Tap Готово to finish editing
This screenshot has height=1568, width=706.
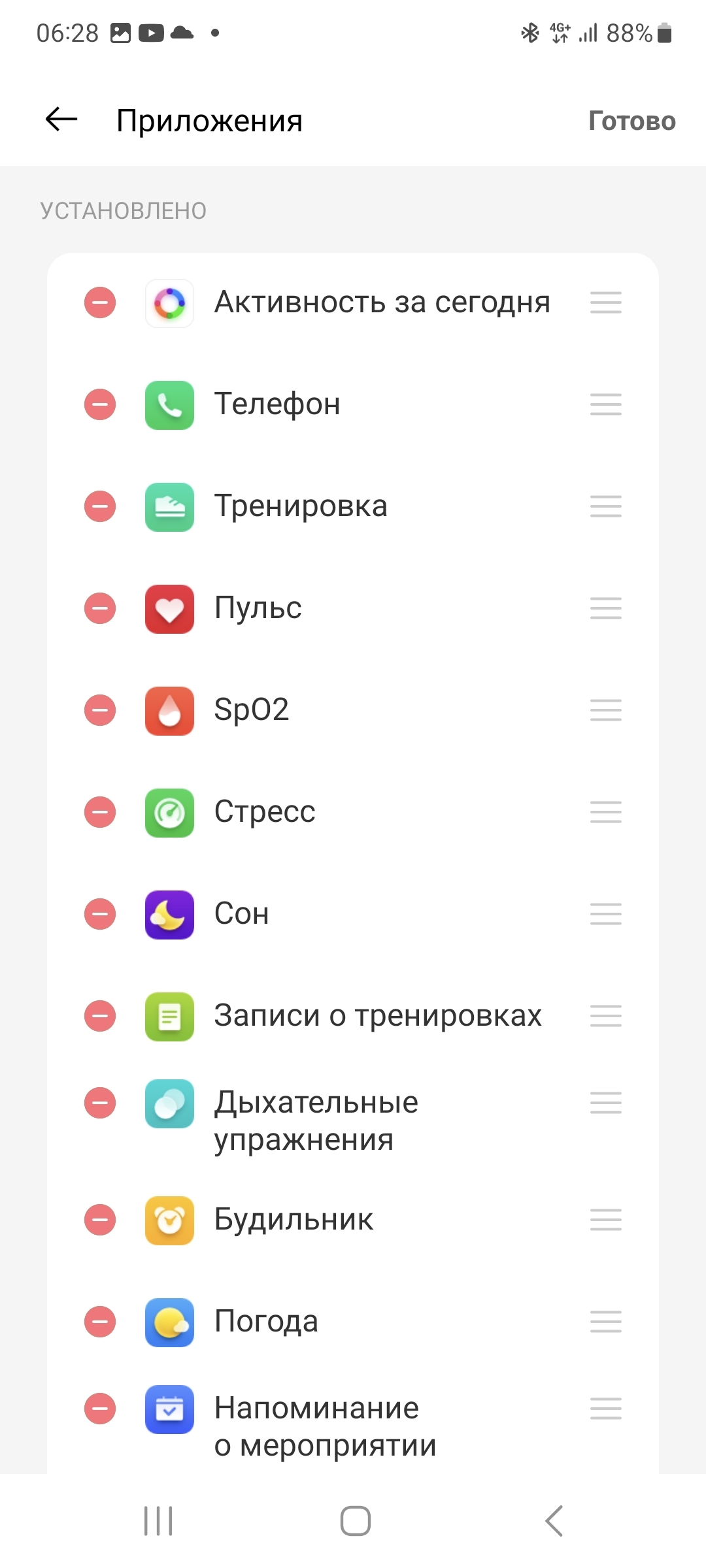pyautogui.click(x=631, y=121)
